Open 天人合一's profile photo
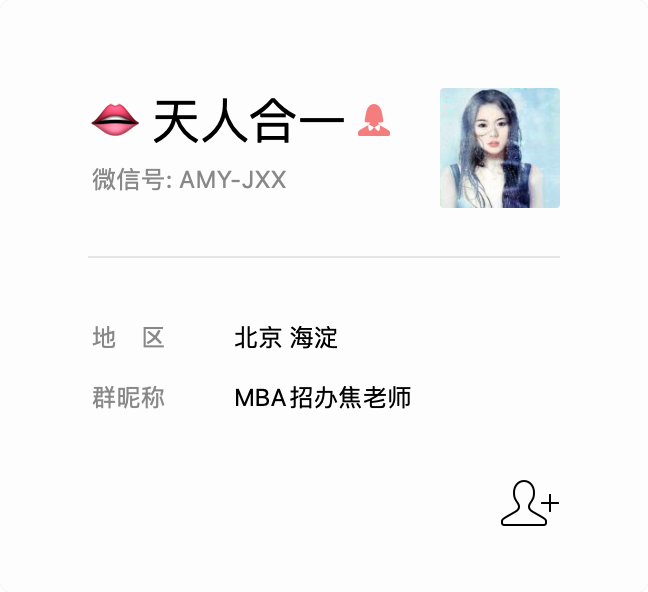Screen dimensions: 648x592 tap(499, 148)
